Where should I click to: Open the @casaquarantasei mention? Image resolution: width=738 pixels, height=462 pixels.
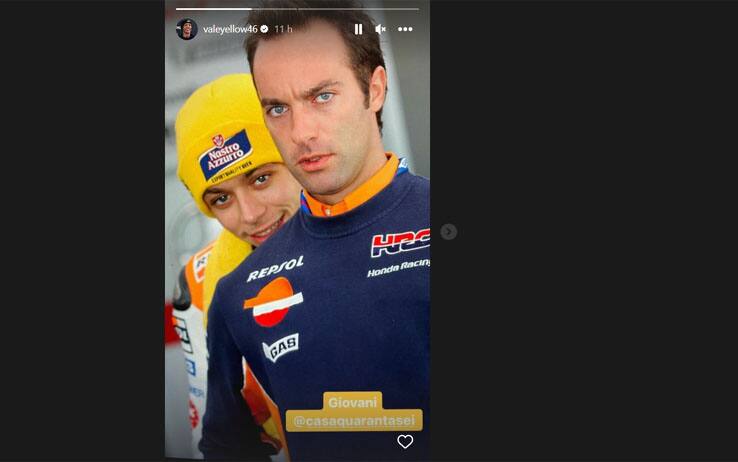pos(354,420)
